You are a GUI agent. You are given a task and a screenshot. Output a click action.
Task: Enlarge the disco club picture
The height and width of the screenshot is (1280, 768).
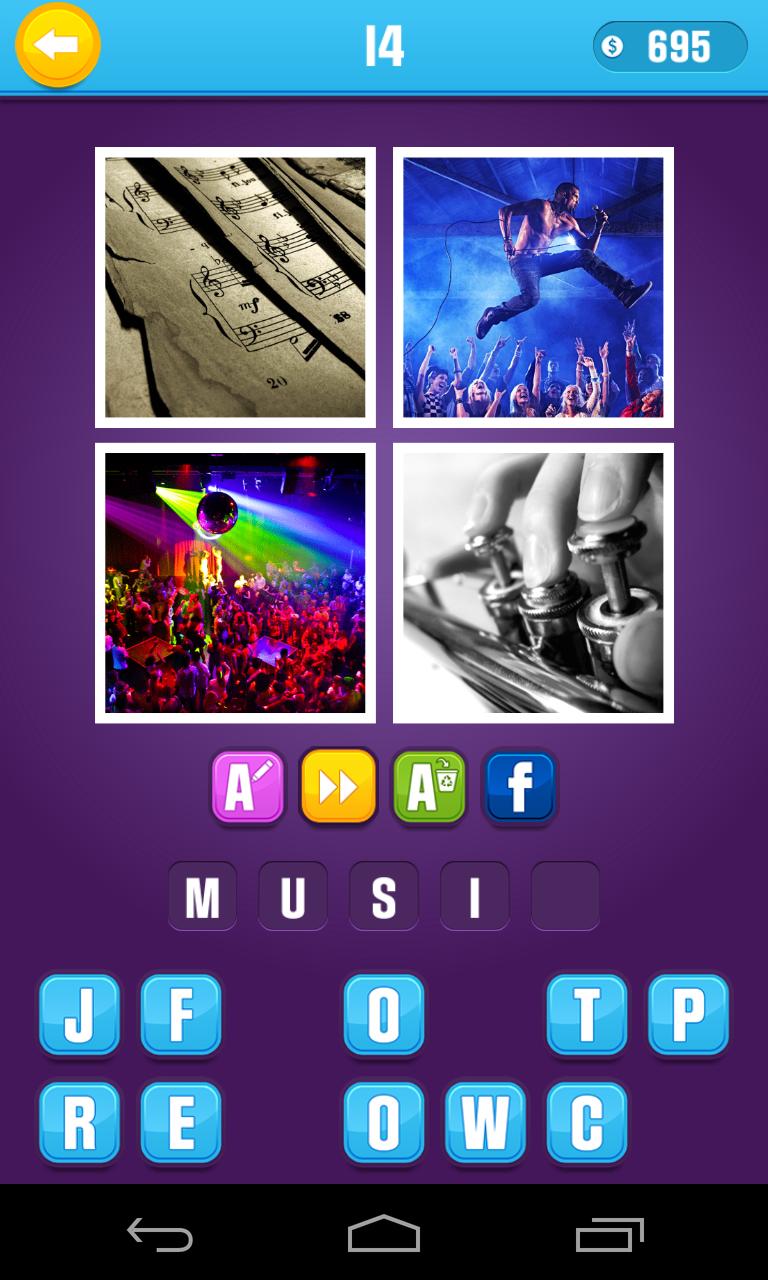click(x=235, y=583)
